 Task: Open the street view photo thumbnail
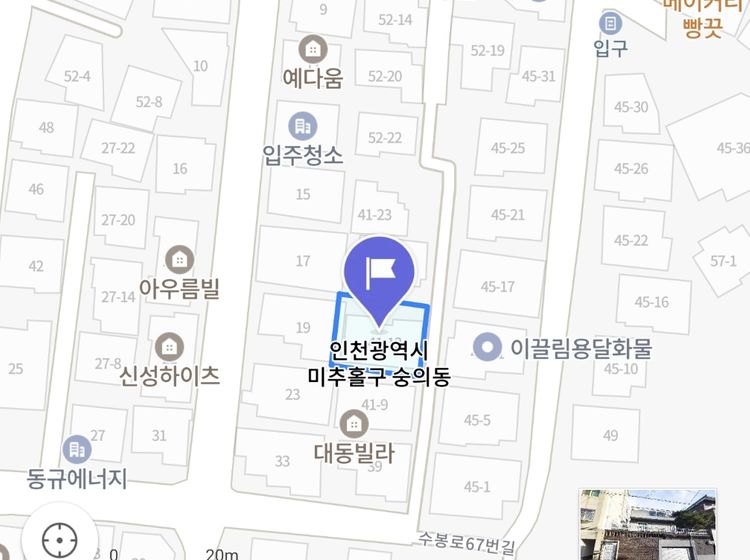tap(647, 525)
